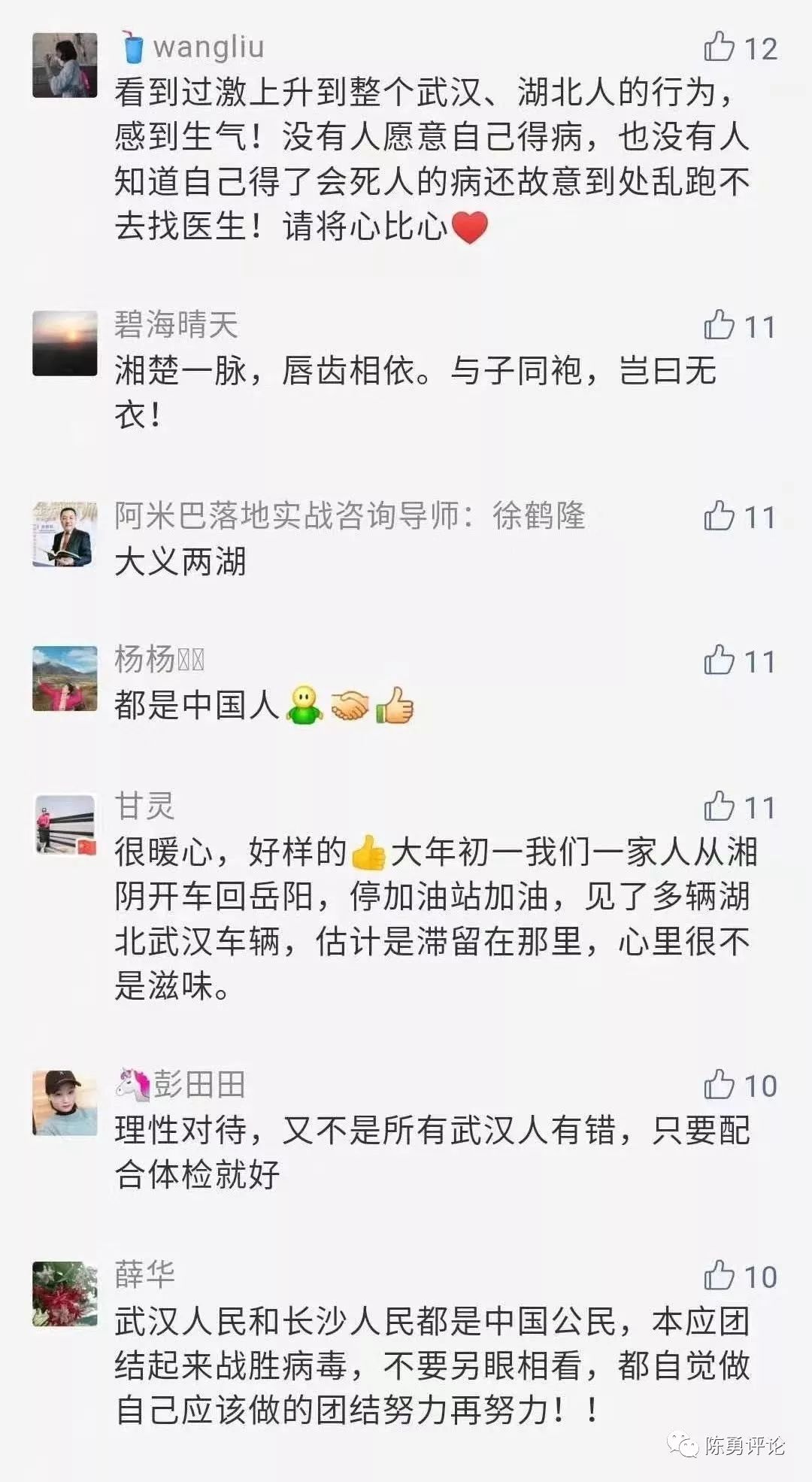
Task: Like wangliu's comment
Action: [x=719, y=48]
